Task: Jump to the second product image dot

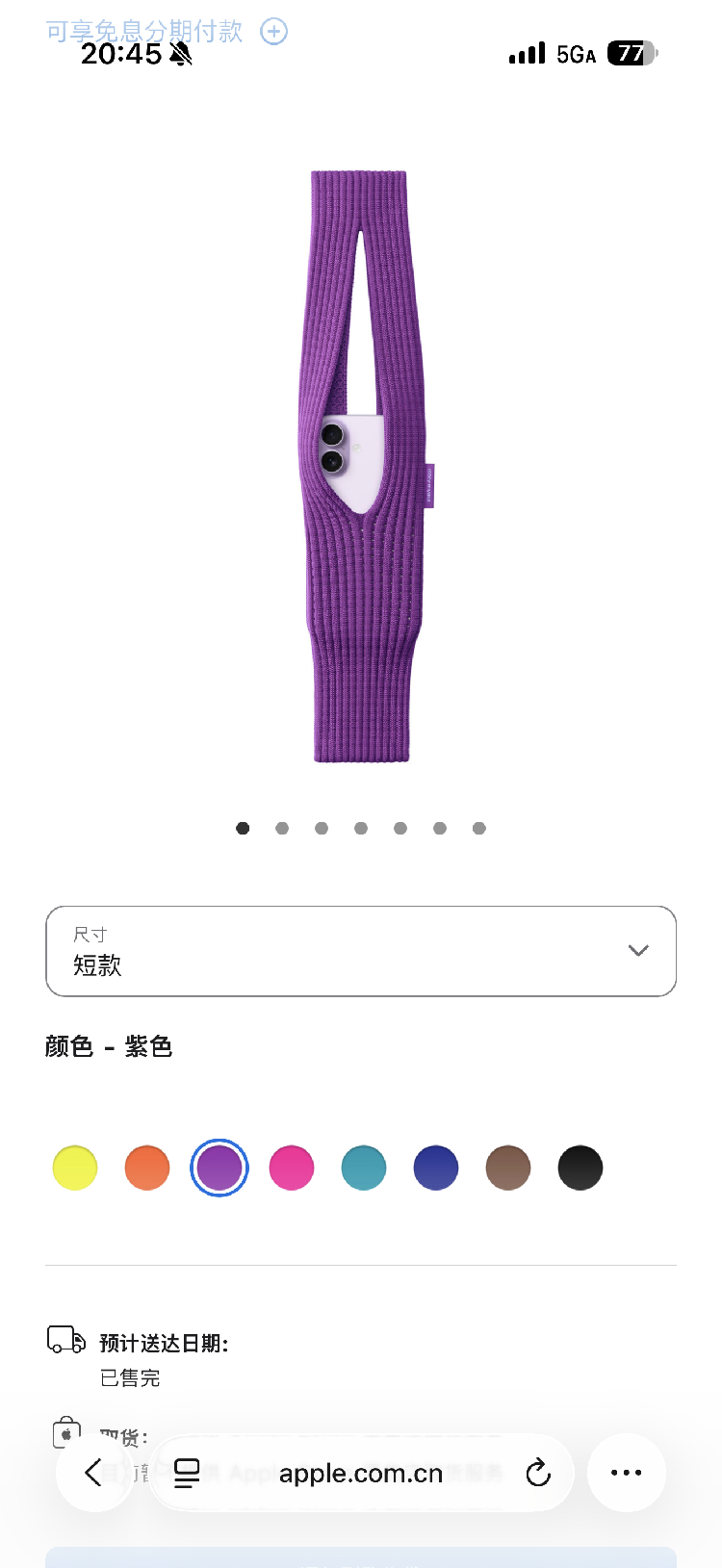Action: click(x=282, y=828)
